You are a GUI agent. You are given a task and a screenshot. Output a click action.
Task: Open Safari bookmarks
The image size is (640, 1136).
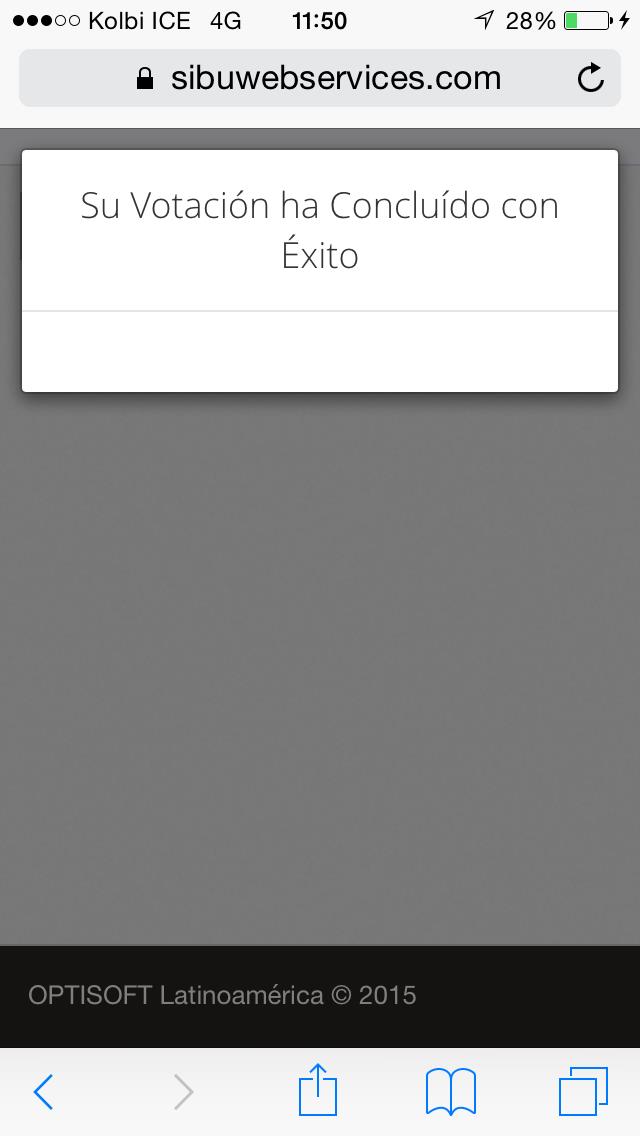[x=451, y=1092]
